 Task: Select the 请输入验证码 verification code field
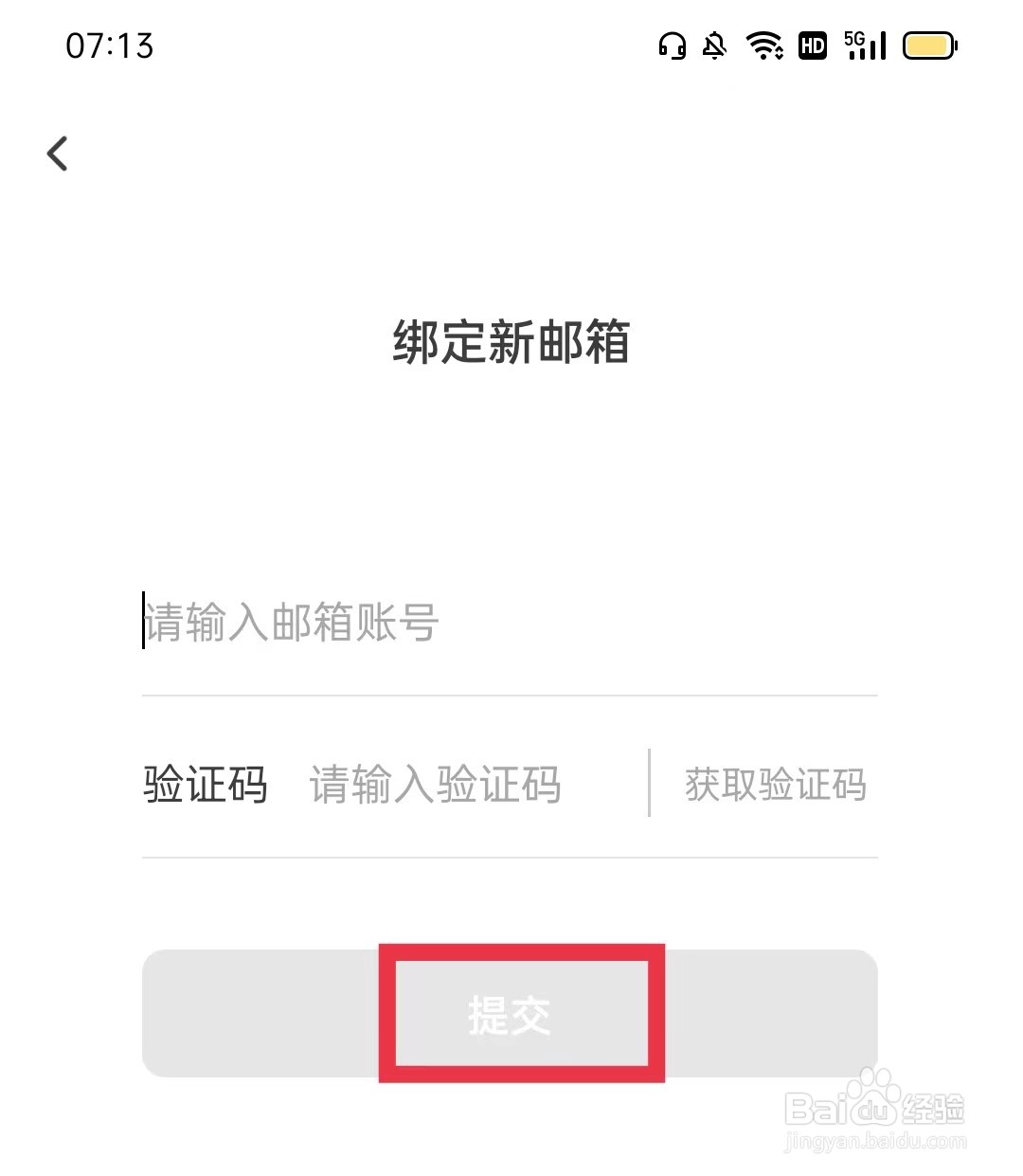point(435,784)
